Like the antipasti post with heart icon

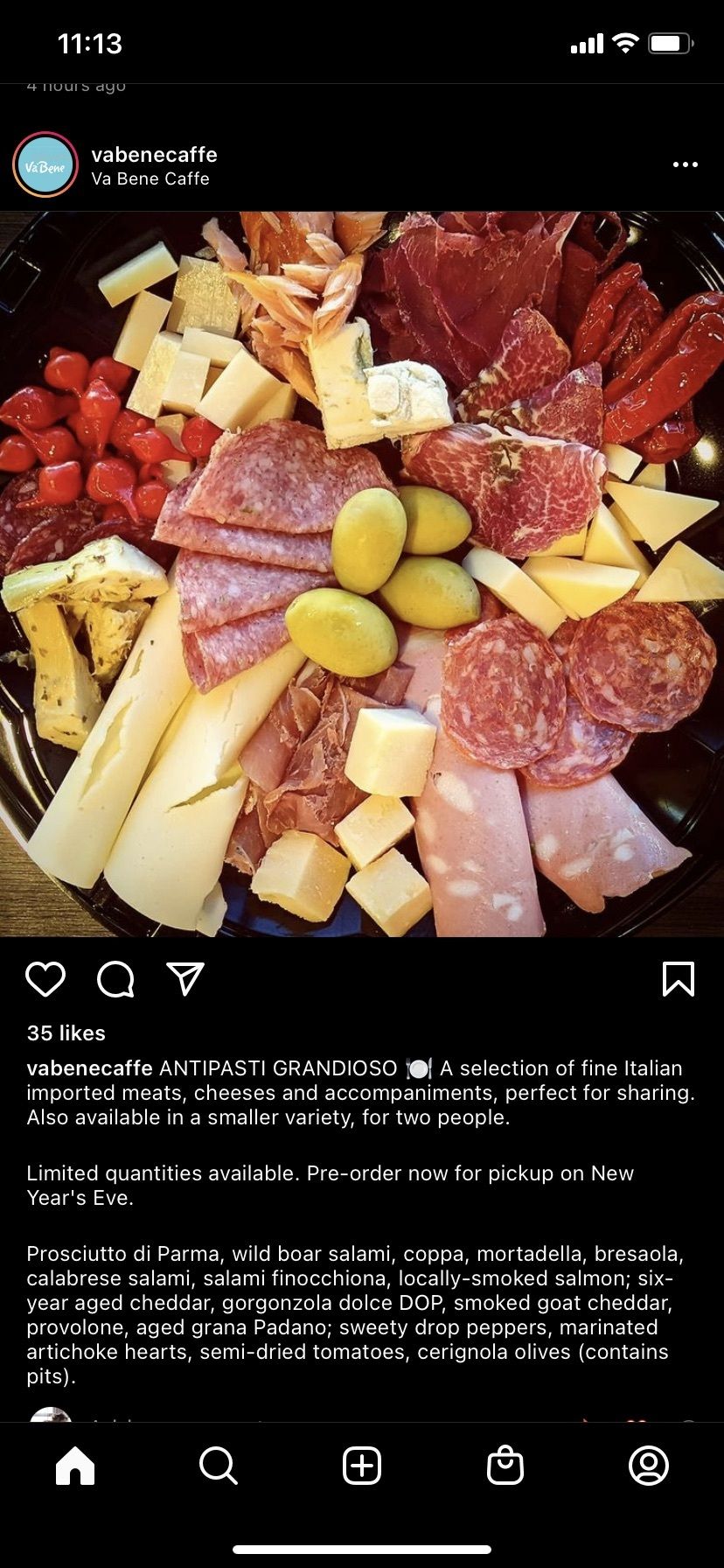coord(45,979)
